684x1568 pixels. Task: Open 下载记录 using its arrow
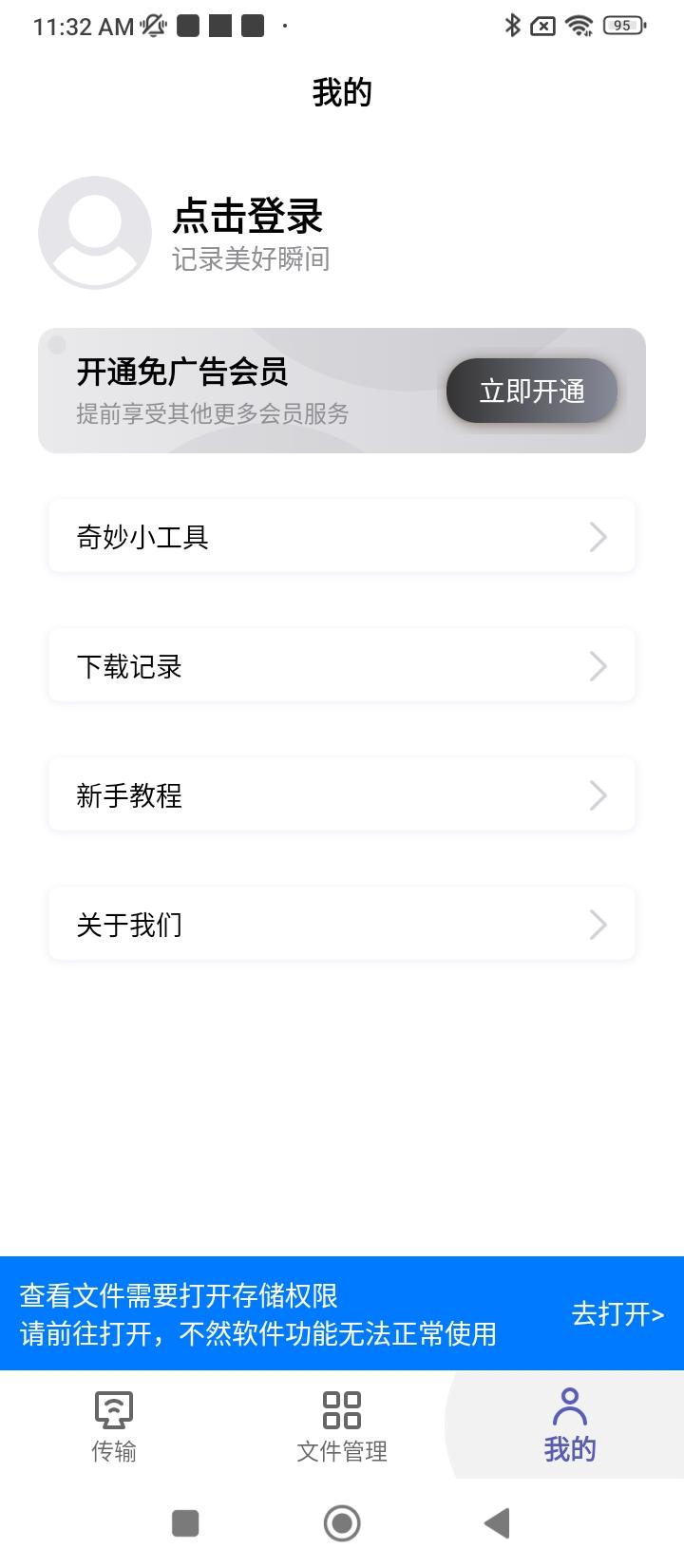coord(598,665)
